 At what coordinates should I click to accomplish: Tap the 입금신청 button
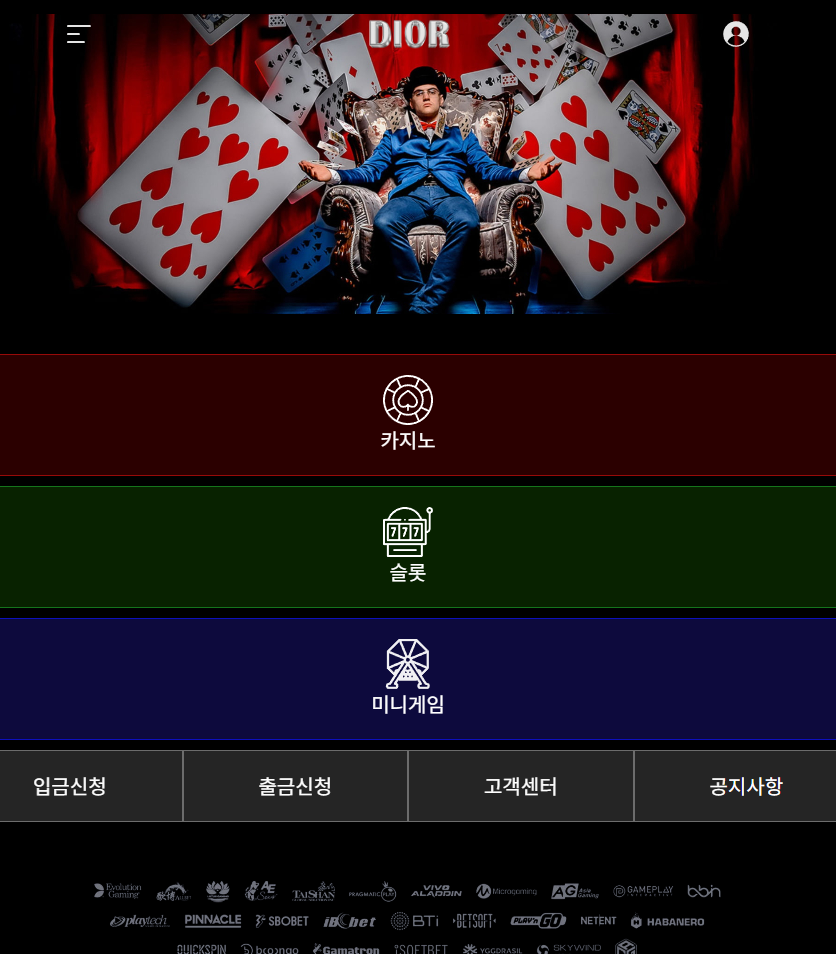70,786
